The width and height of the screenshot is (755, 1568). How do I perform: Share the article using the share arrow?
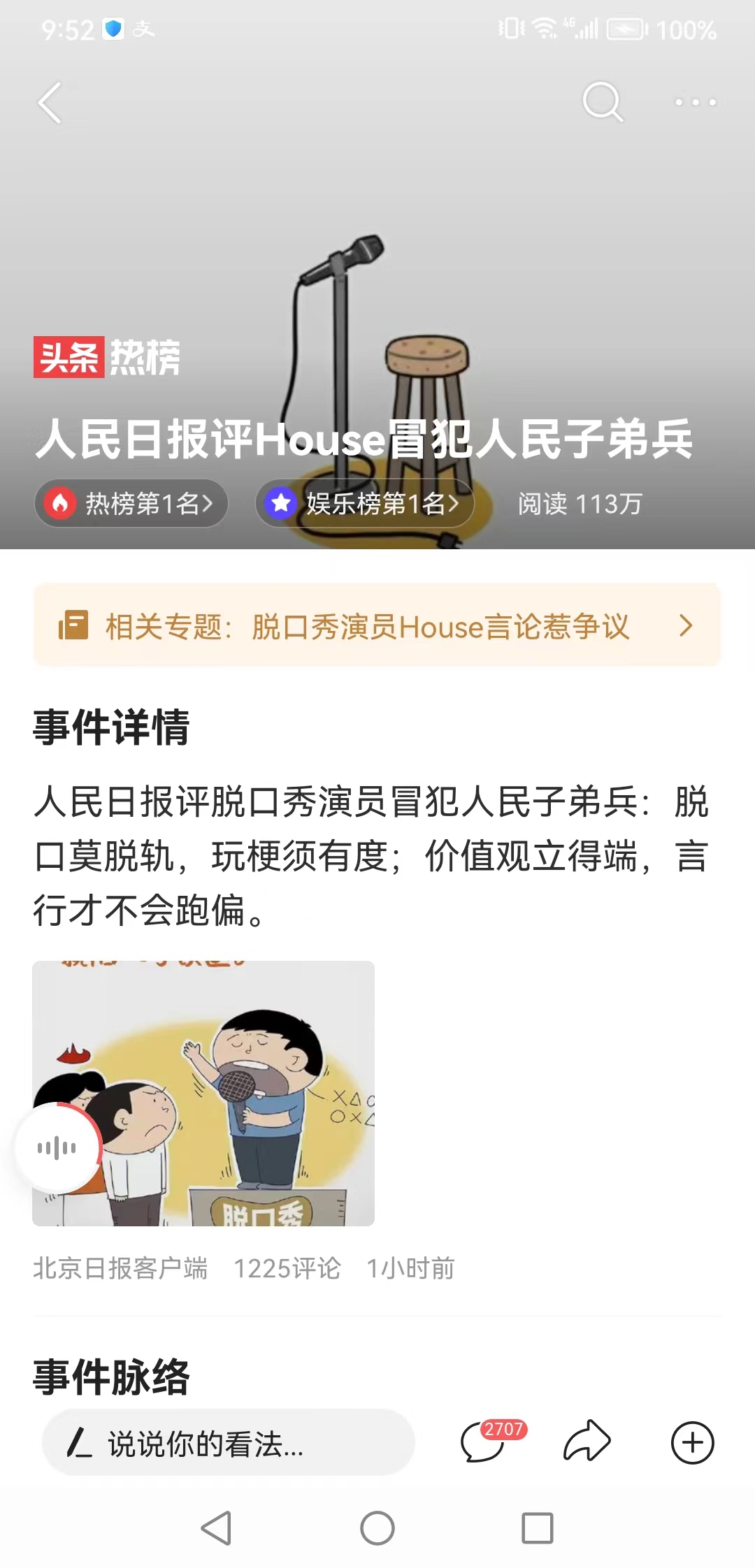(586, 1442)
